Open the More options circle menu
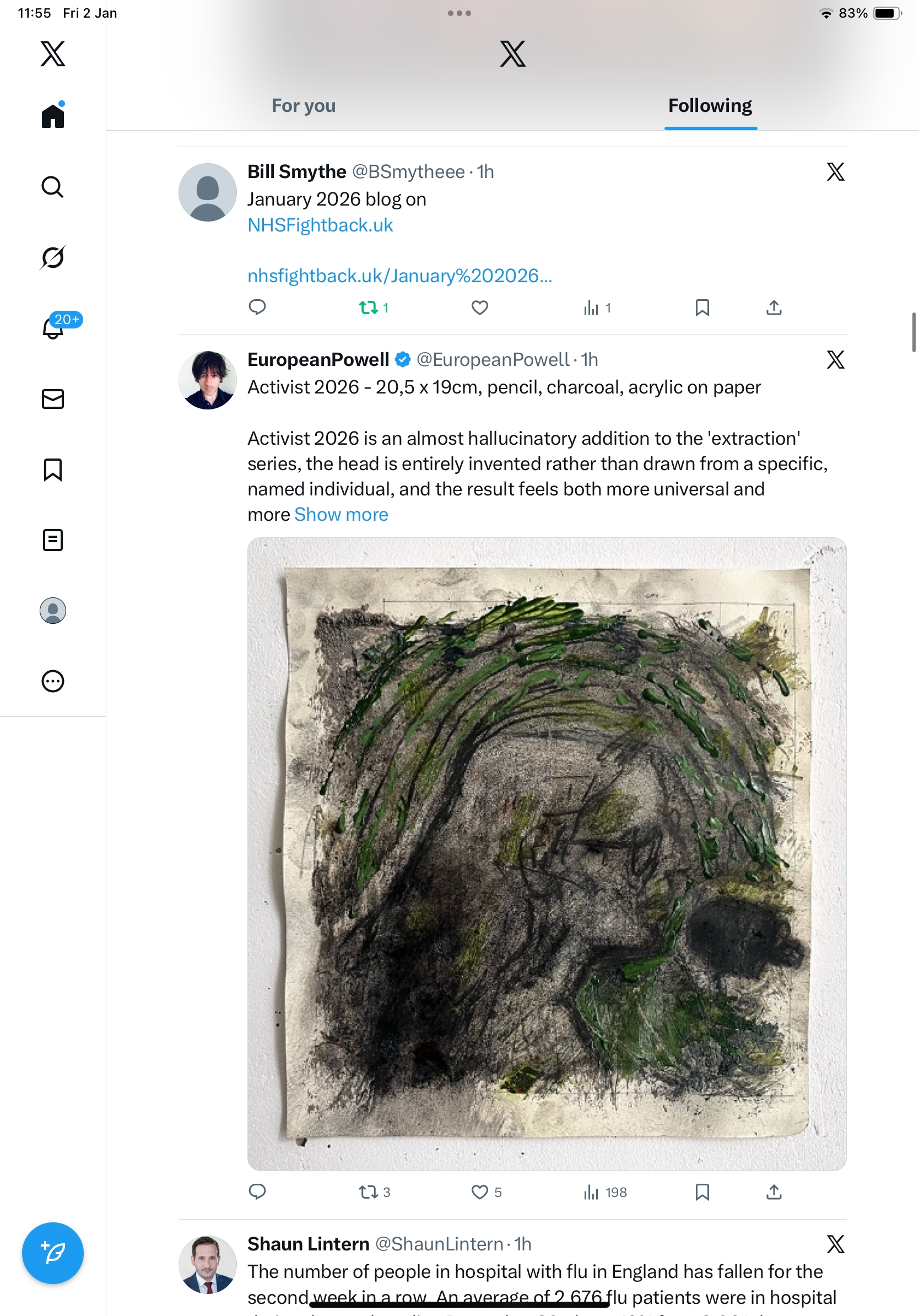 point(53,681)
